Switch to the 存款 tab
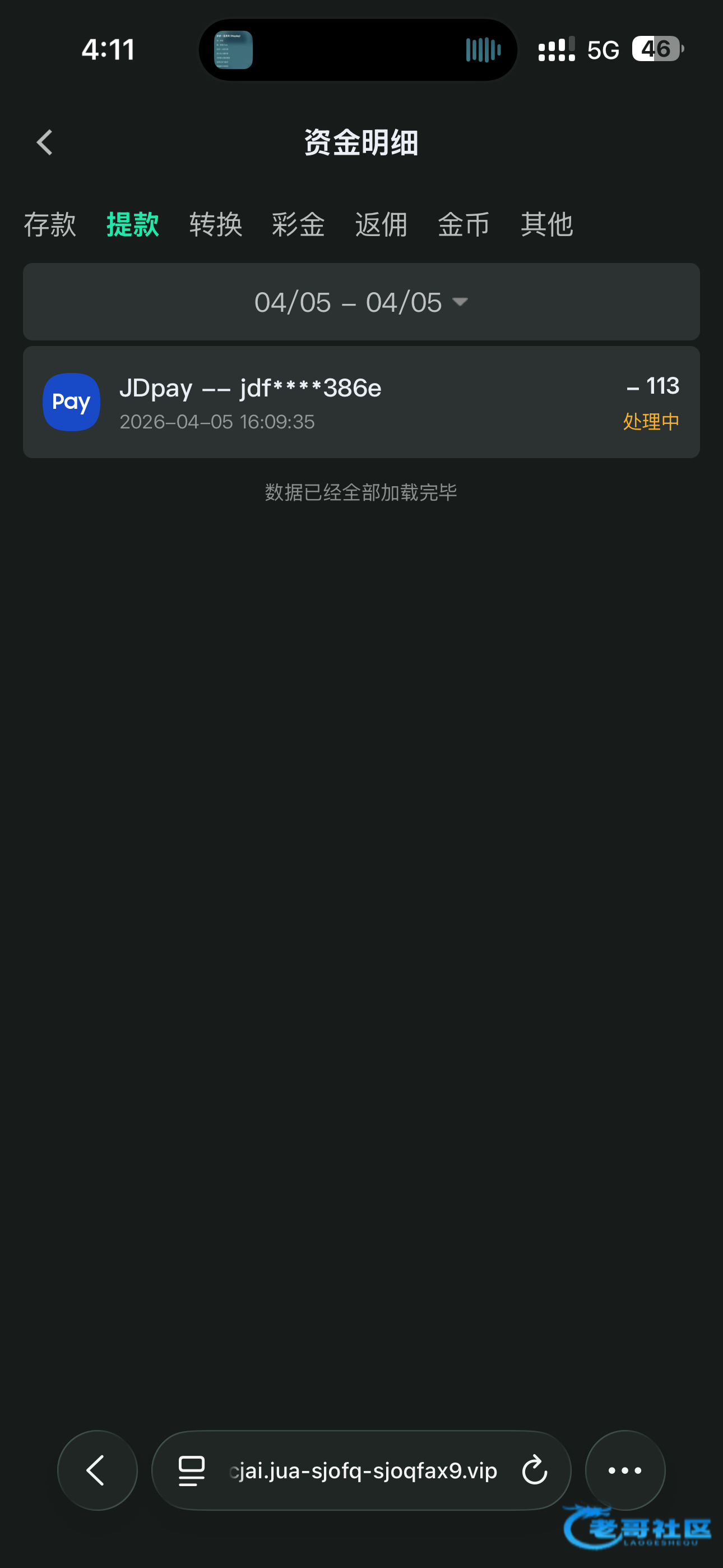 (50, 225)
